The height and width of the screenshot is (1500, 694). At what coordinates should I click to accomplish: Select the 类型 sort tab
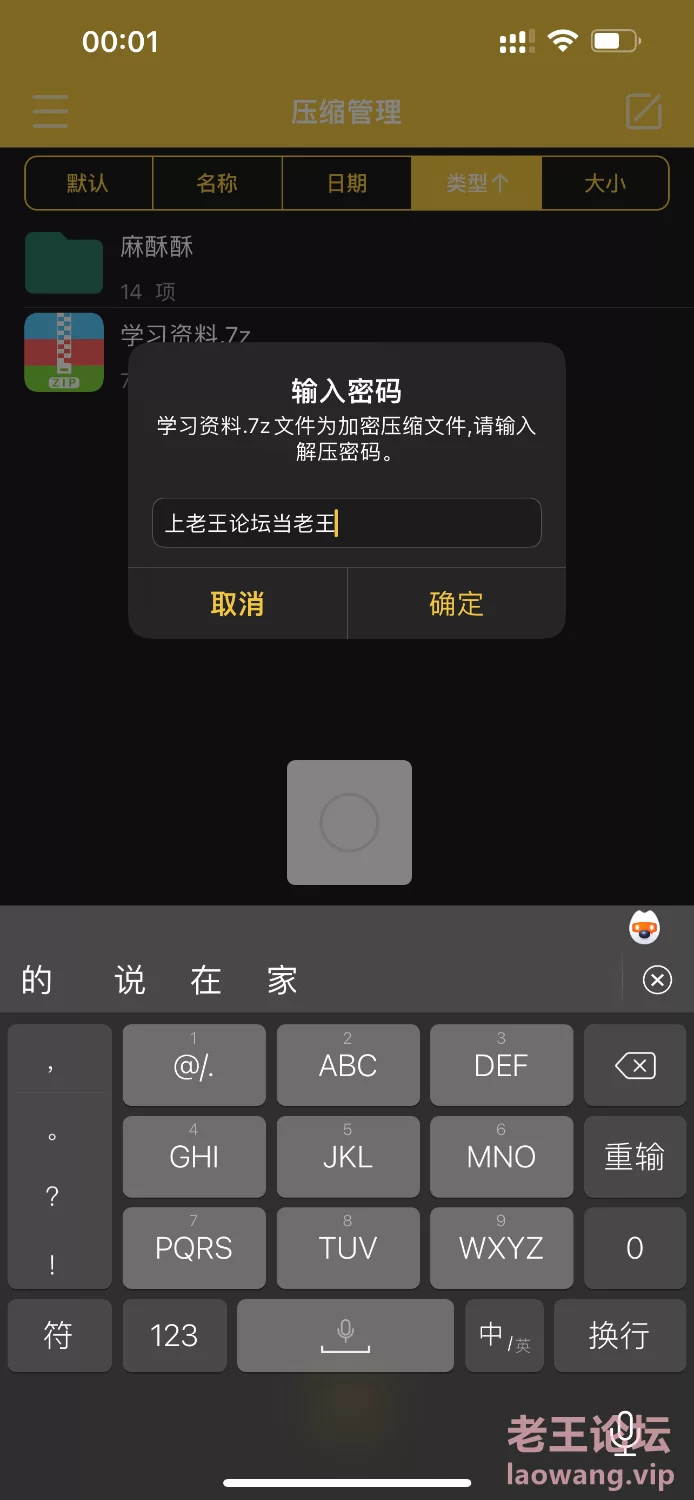coord(476,183)
